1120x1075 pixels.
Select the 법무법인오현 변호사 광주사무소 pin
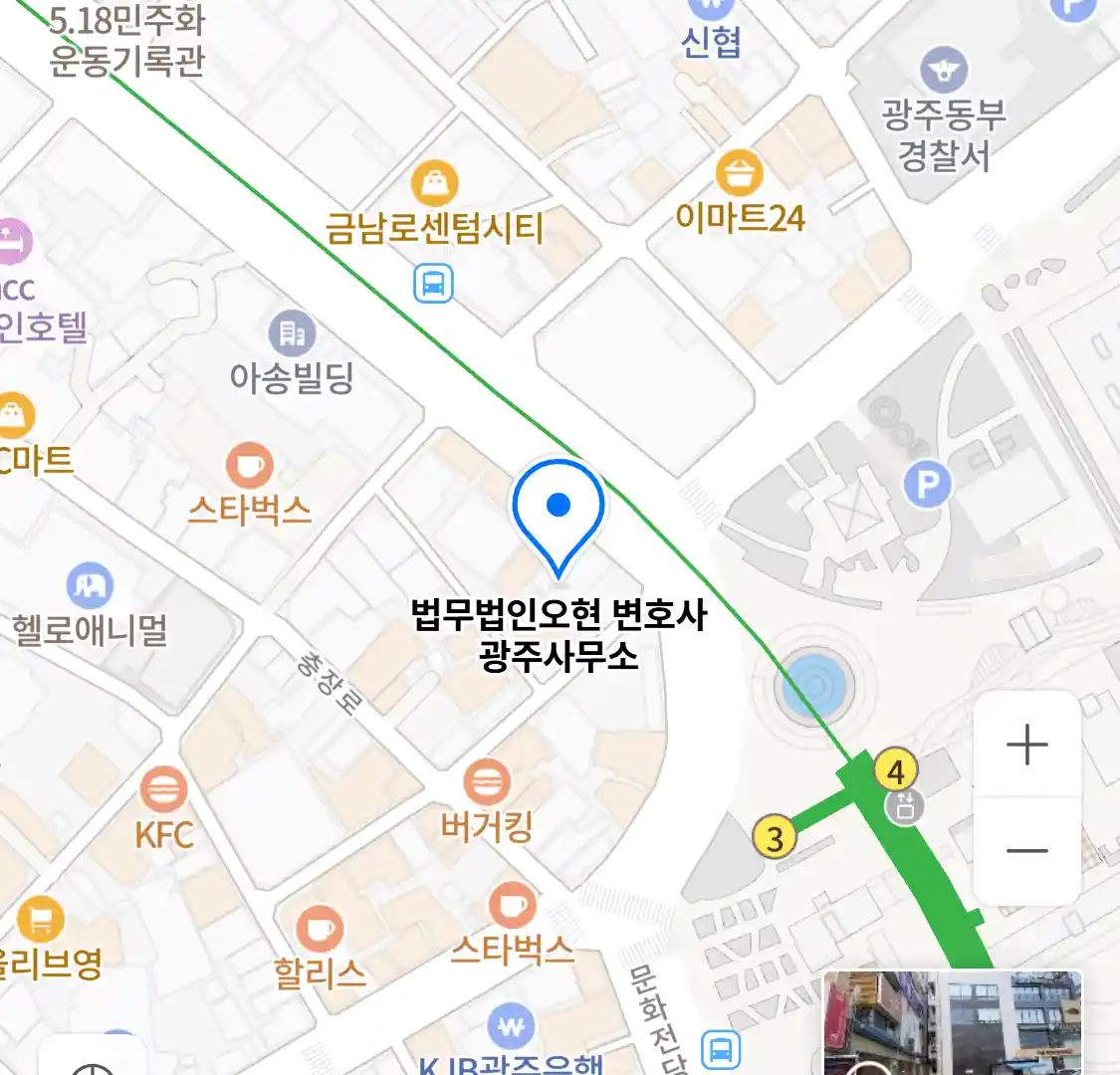[559, 510]
